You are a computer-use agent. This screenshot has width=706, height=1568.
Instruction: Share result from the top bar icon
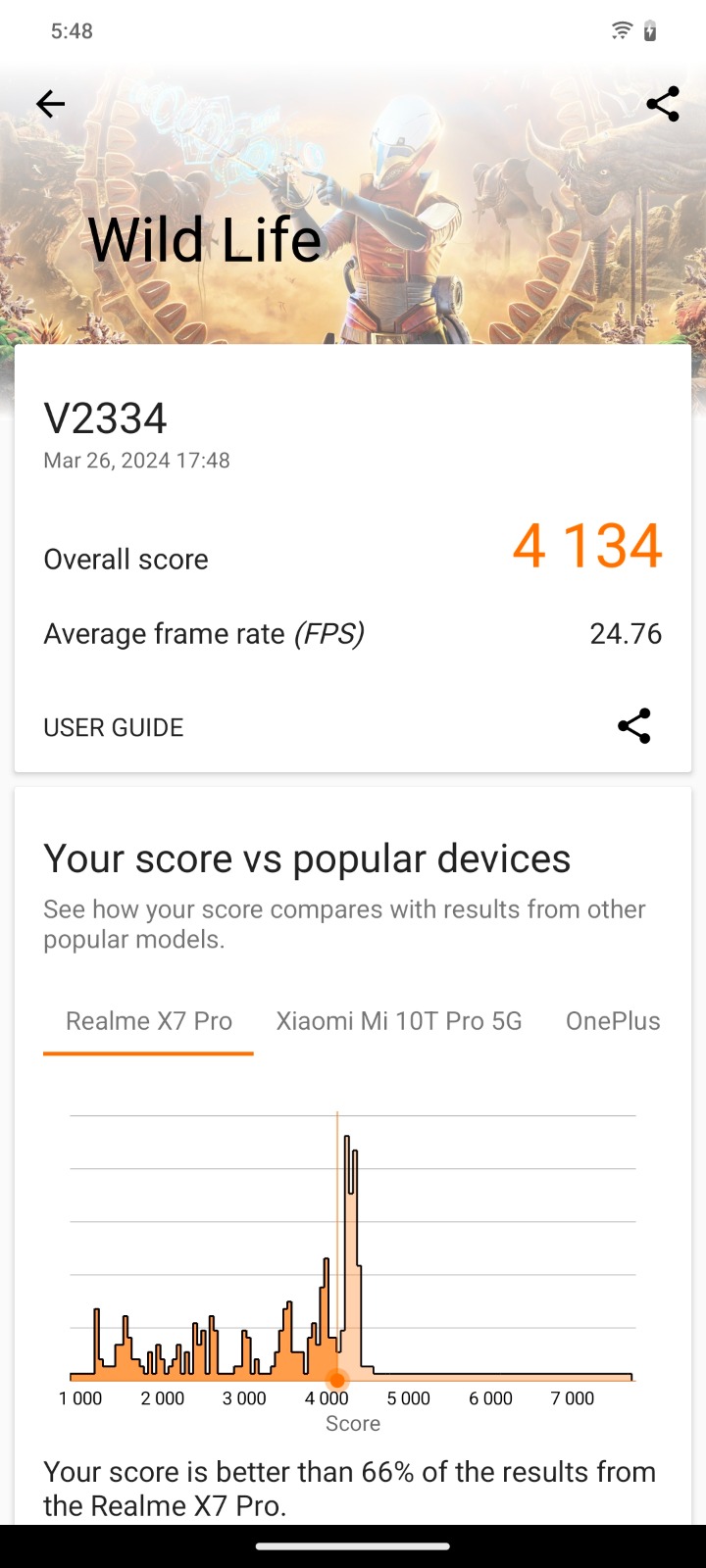tap(663, 104)
